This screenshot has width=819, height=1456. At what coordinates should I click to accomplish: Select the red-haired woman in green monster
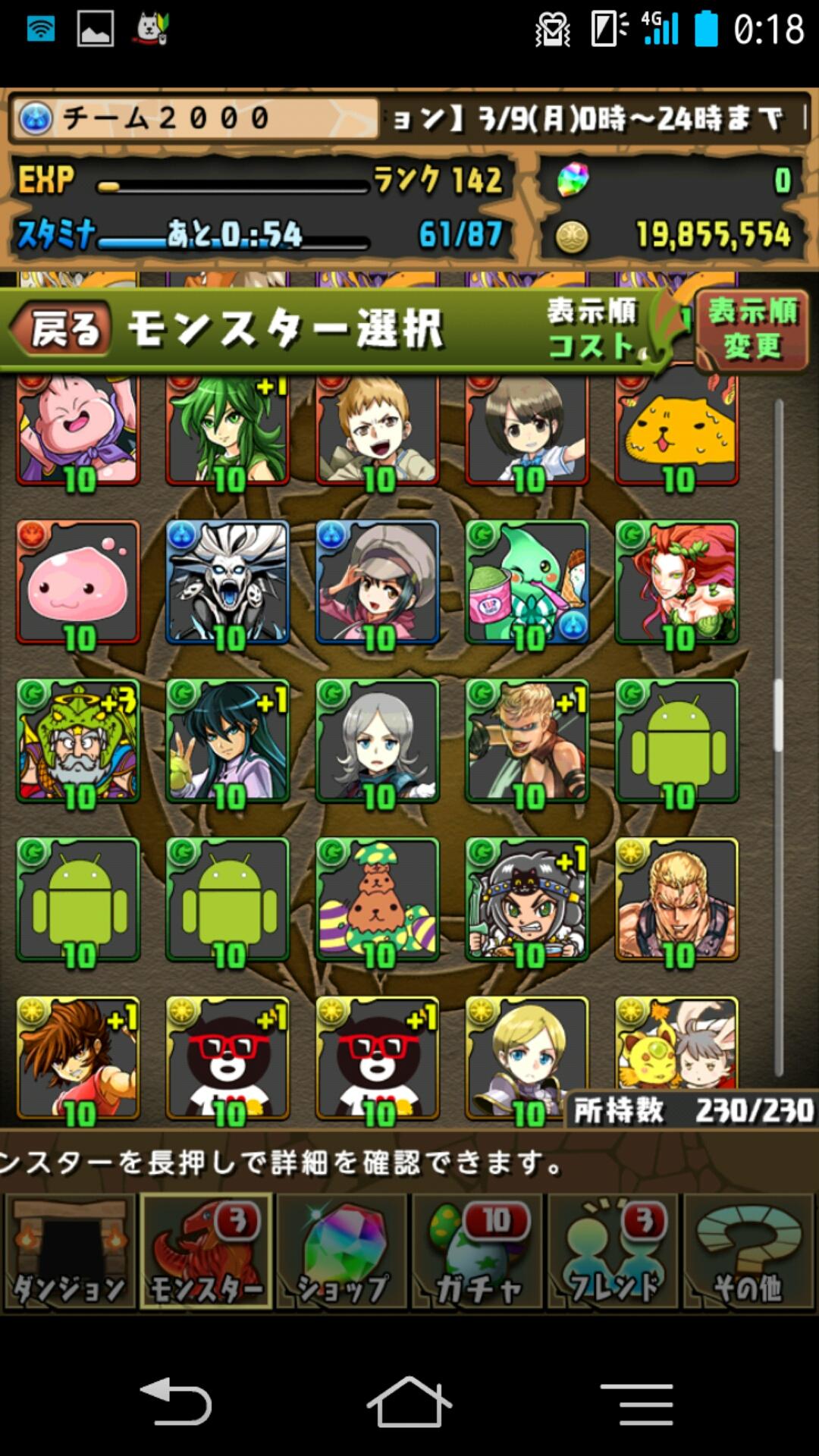pyautogui.click(x=676, y=582)
